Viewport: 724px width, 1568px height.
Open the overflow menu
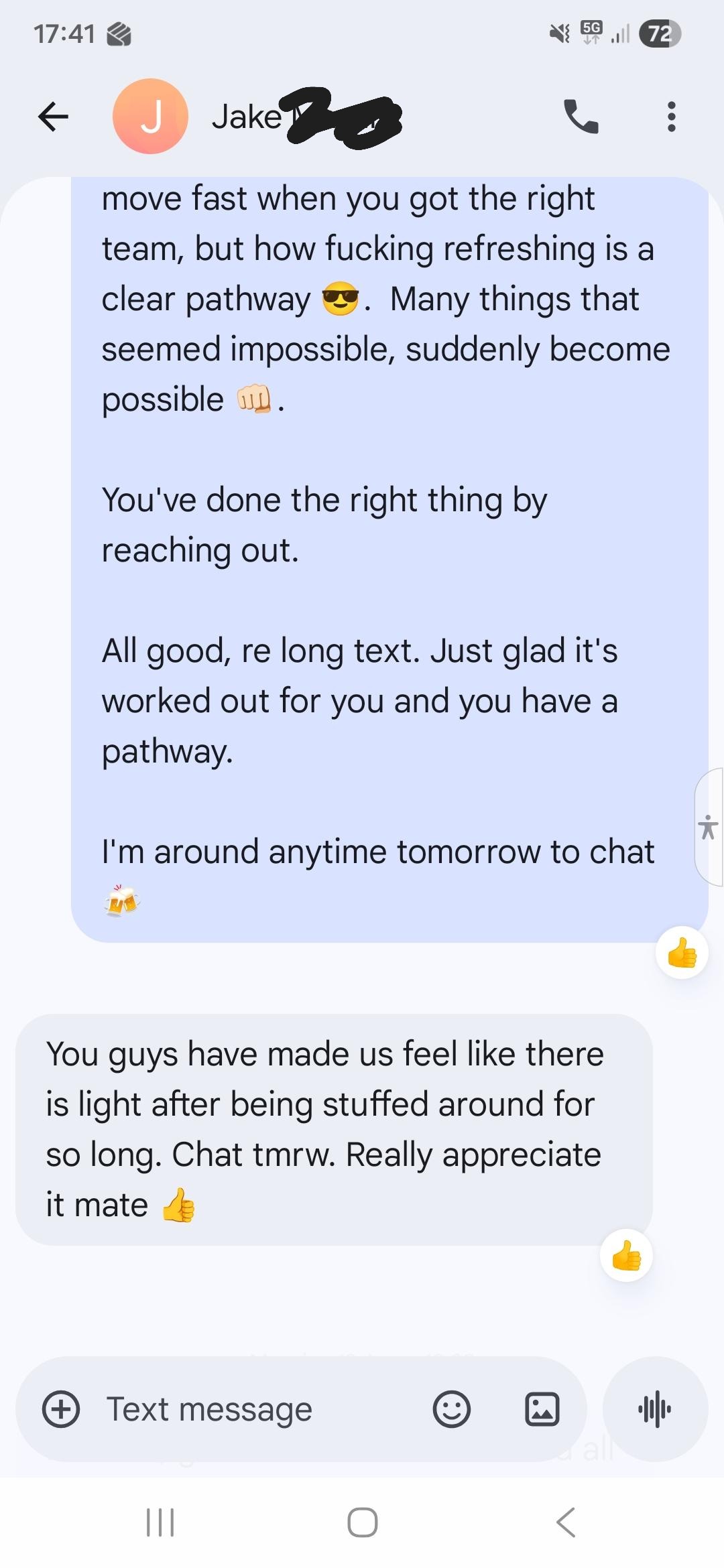coord(671,117)
